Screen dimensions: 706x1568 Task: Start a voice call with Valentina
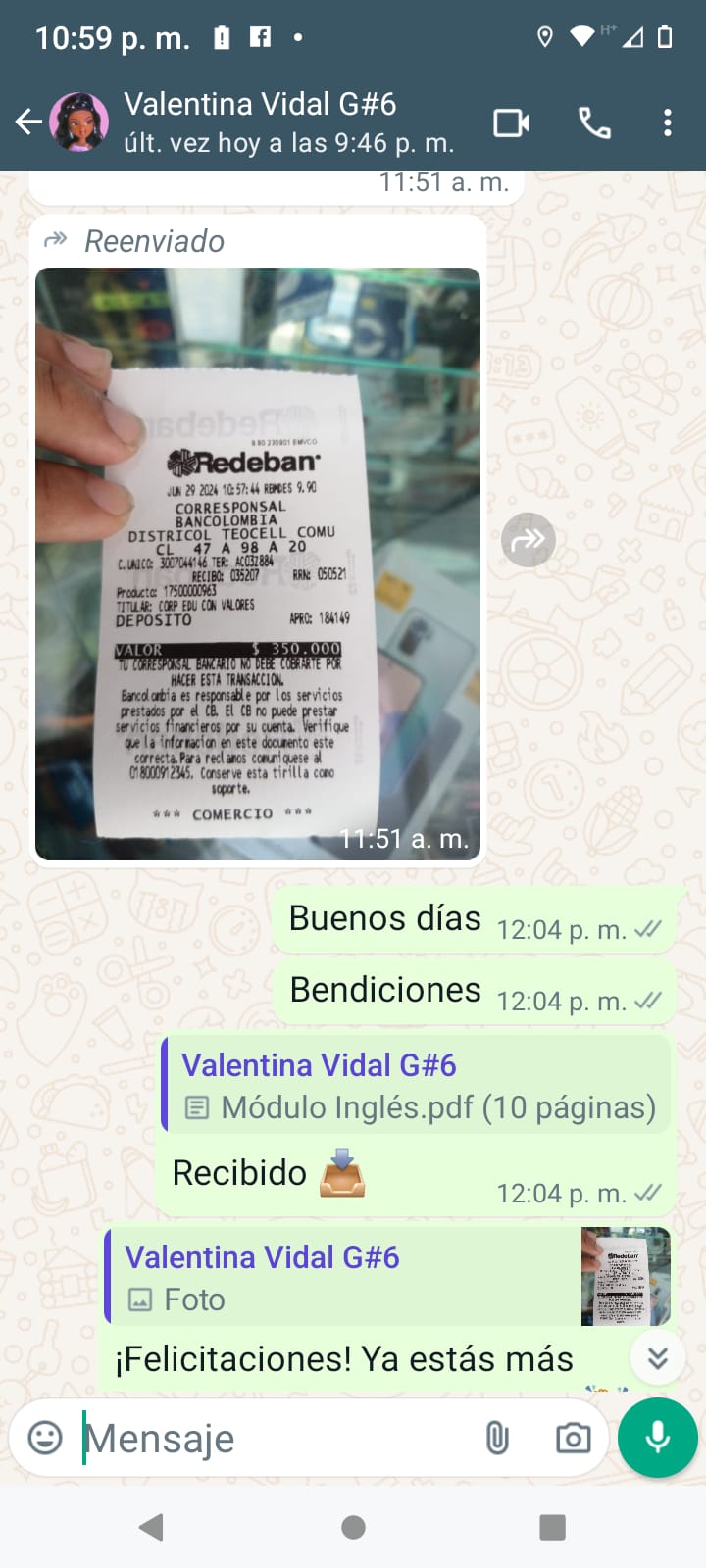594,123
